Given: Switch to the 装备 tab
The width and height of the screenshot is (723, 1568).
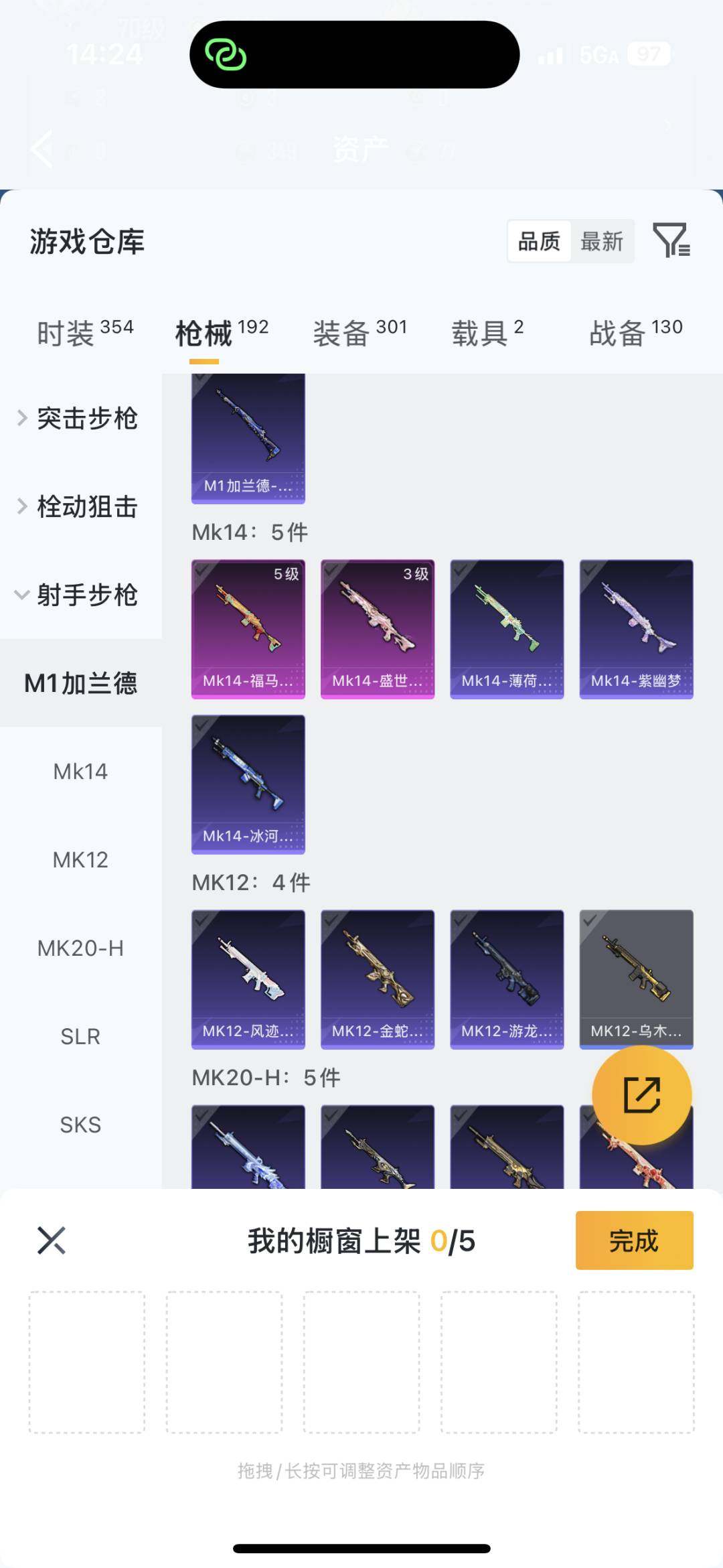Looking at the screenshot, I should click(359, 332).
